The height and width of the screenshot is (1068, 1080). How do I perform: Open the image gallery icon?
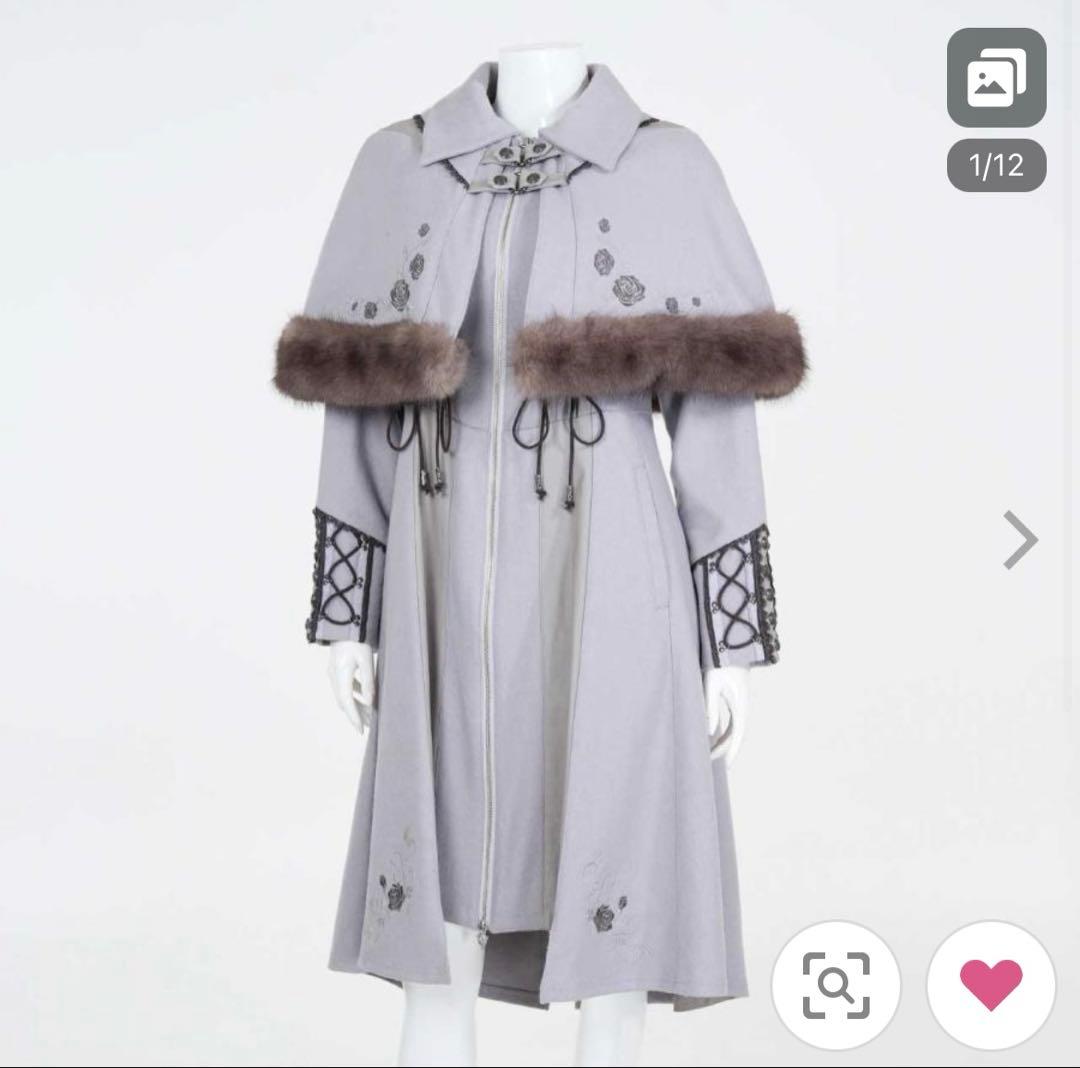tap(996, 78)
